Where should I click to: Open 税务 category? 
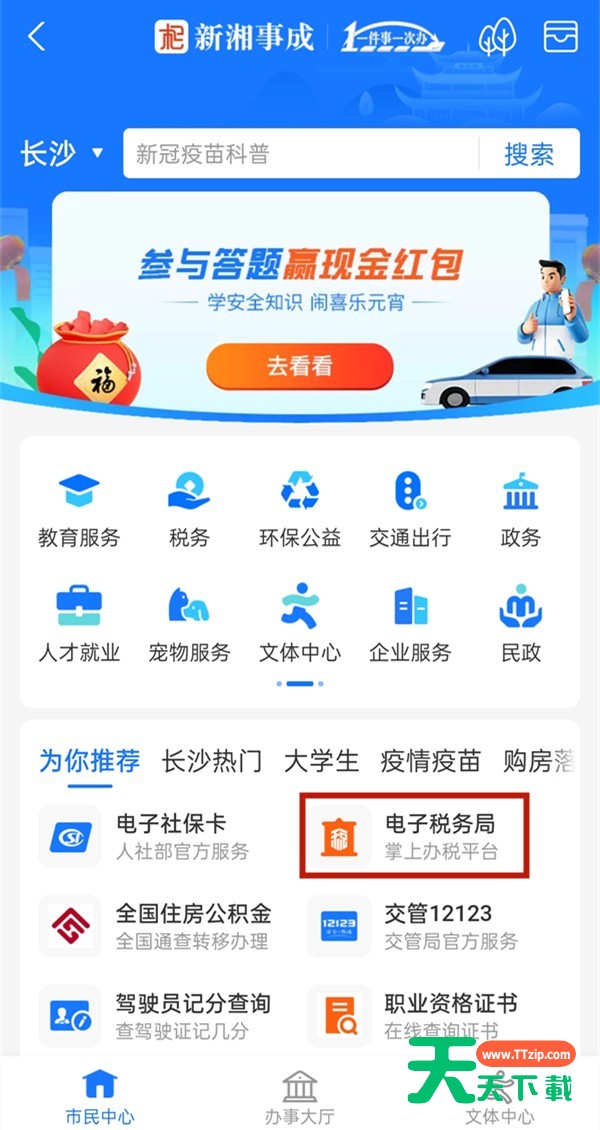(189, 510)
